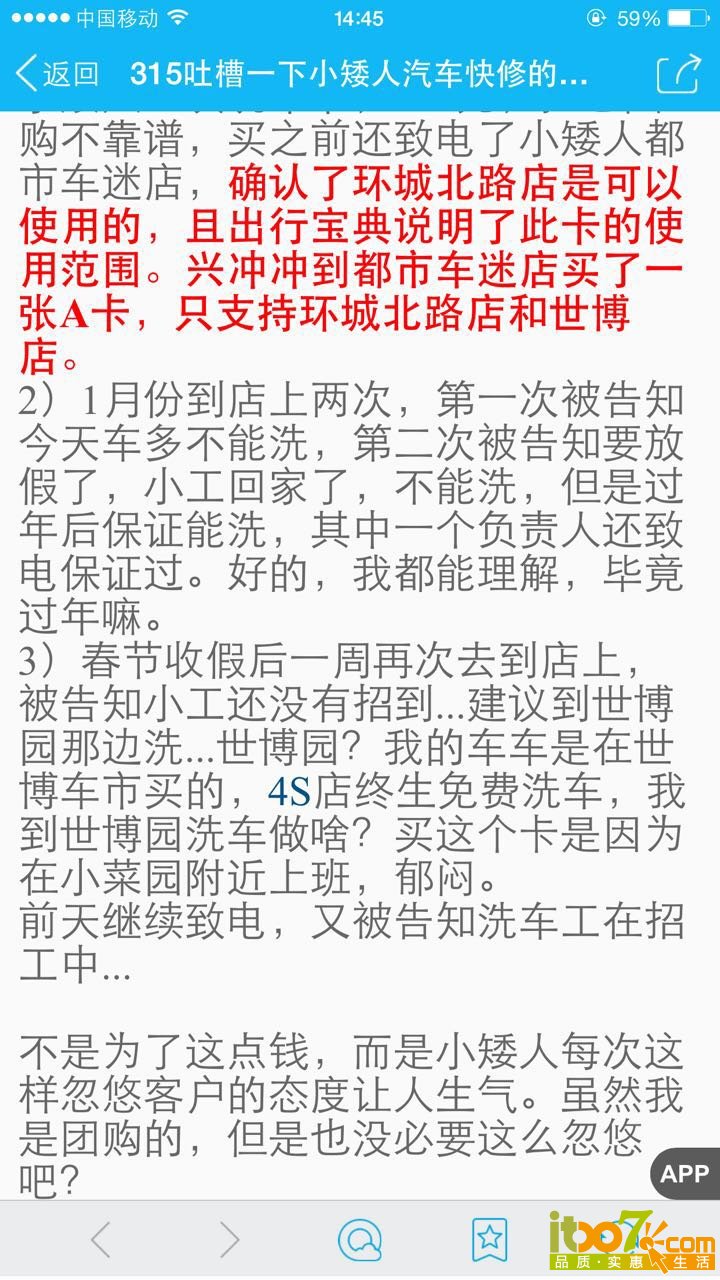Tap the blue 4S link in the post
This screenshot has height=1280, width=720.
point(290,793)
